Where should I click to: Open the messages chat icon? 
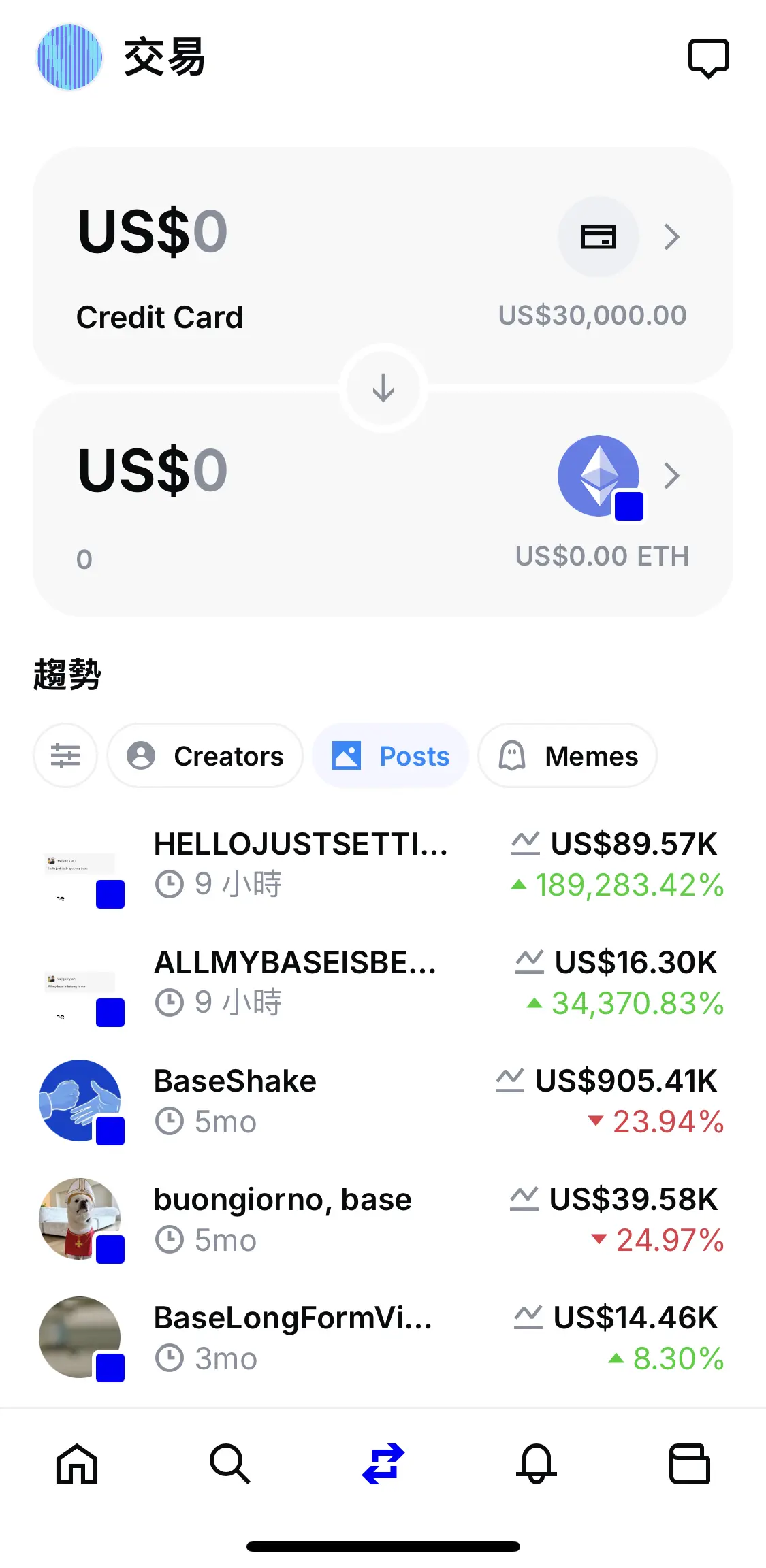point(708,59)
